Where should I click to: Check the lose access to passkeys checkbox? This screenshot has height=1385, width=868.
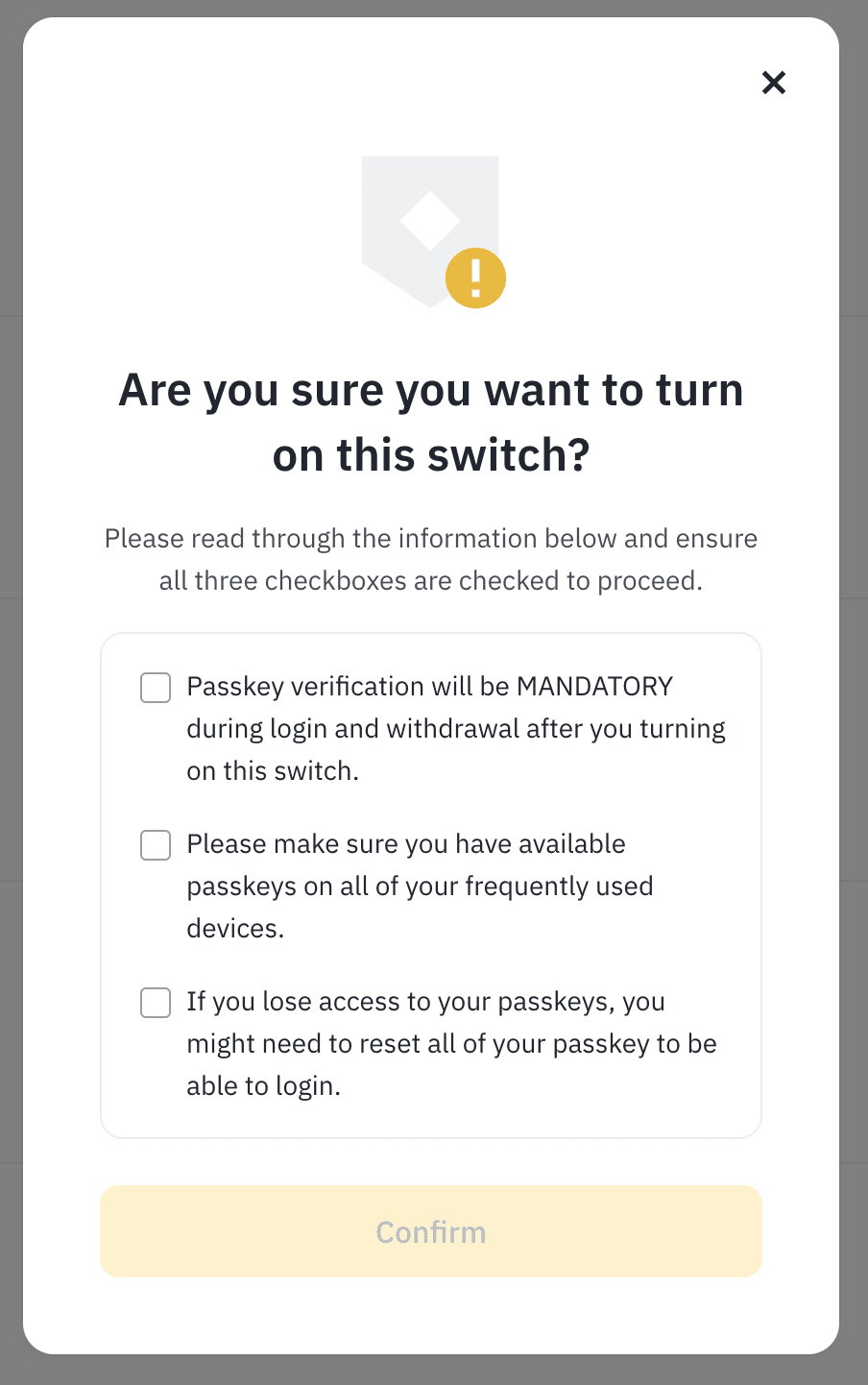coord(156,1003)
